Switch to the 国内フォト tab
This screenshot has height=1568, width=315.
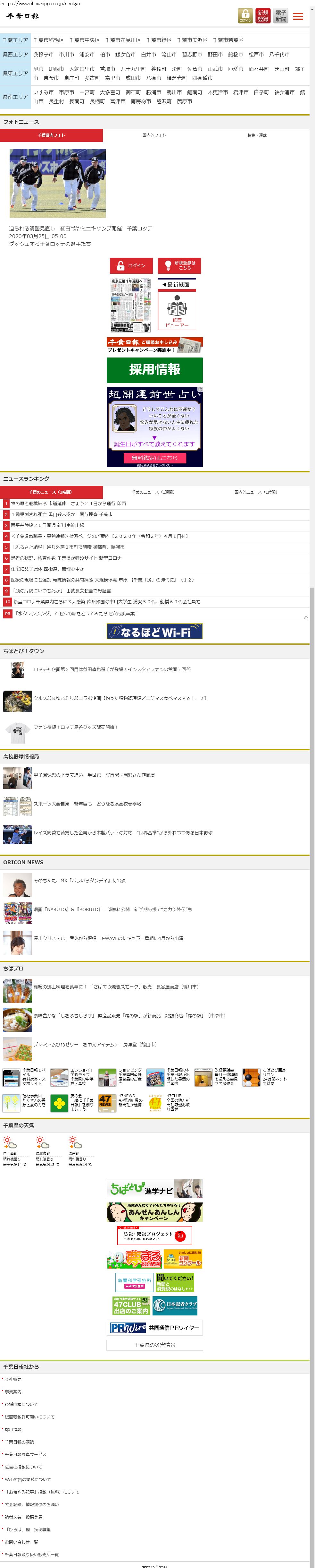click(154, 135)
